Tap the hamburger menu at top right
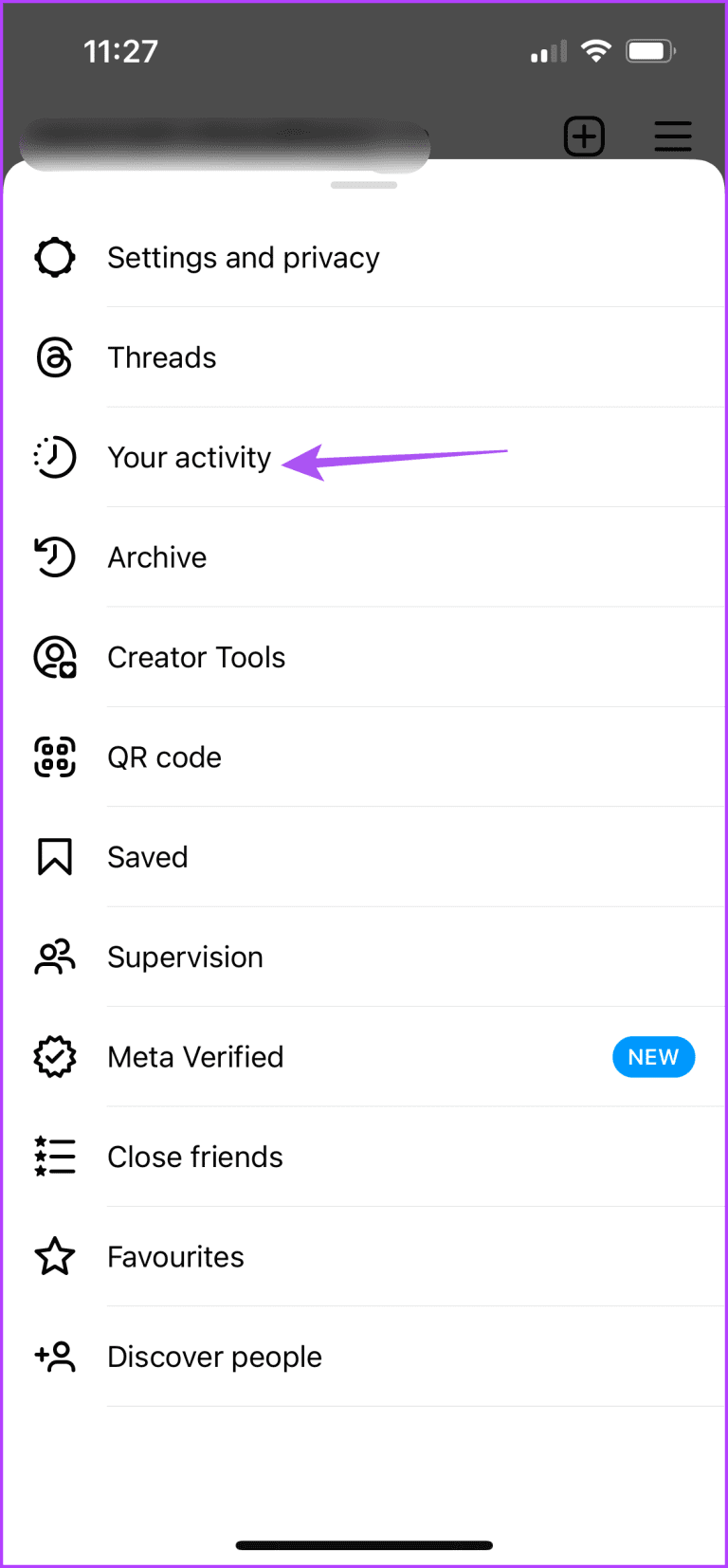Image resolution: width=728 pixels, height=1568 pixels. click(673, 136)
